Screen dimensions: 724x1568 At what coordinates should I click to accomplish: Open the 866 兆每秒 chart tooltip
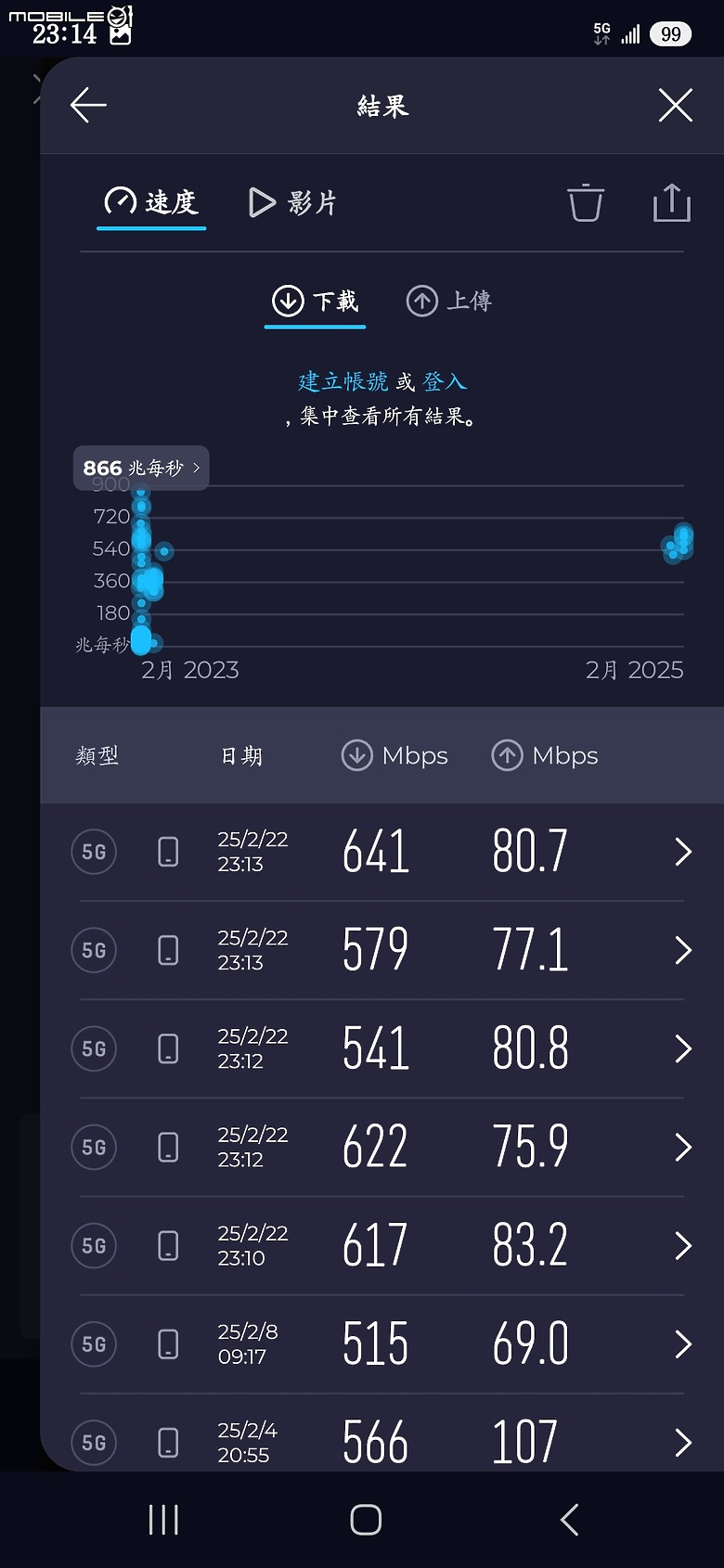(x=141, y=468)
